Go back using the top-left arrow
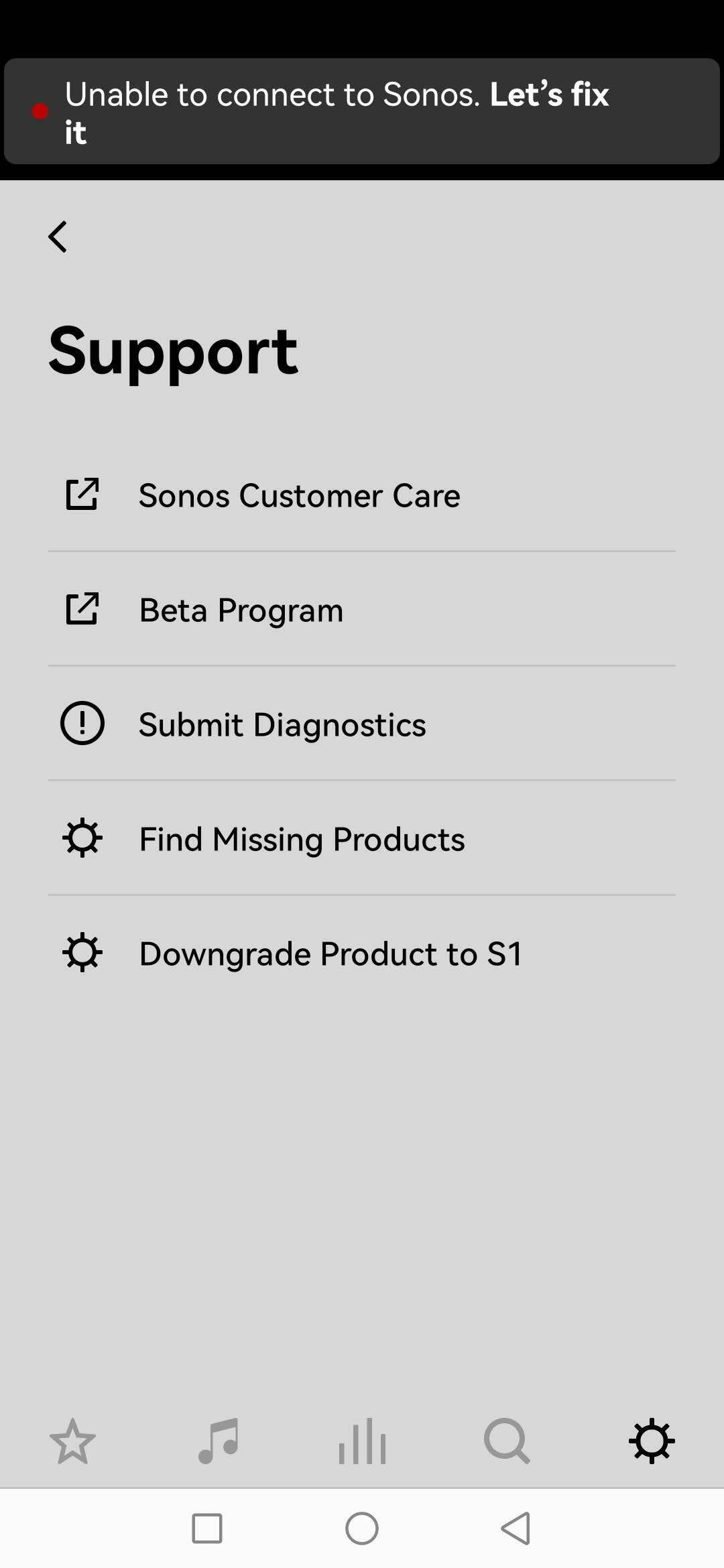 coord(58,237)
